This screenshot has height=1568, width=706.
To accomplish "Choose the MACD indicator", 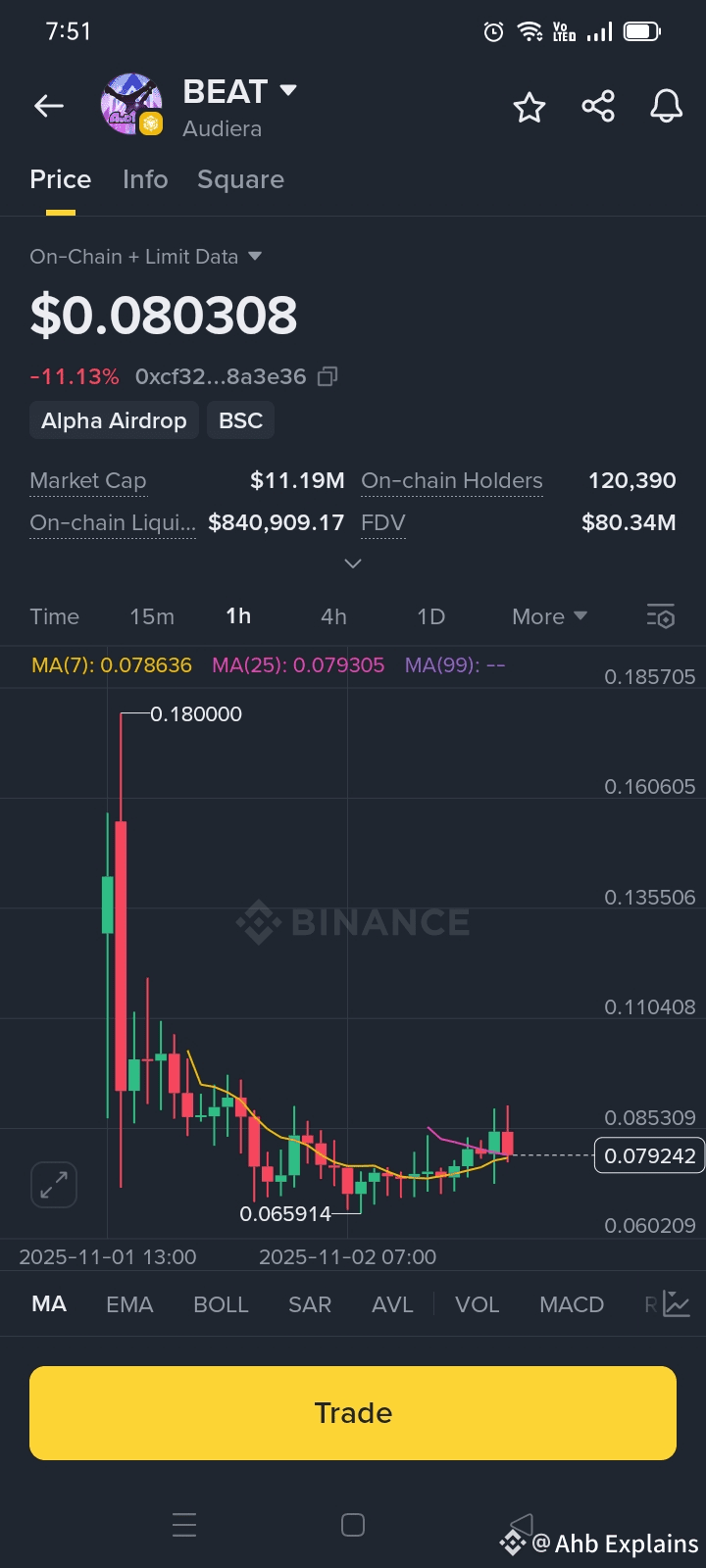I will pyautogui.click(x=572, y=1304).
